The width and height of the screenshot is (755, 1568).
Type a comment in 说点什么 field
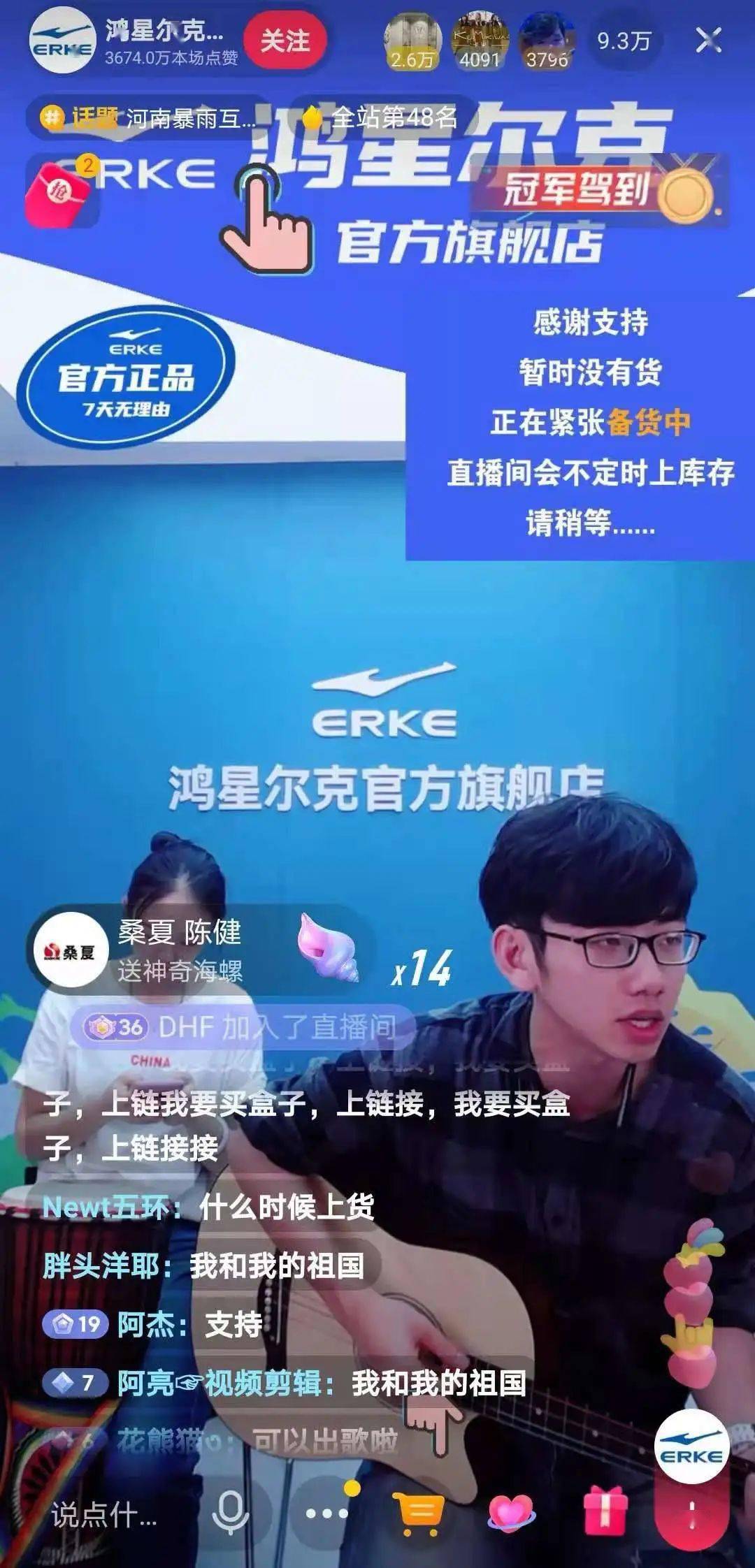[x=105, y=1515]
